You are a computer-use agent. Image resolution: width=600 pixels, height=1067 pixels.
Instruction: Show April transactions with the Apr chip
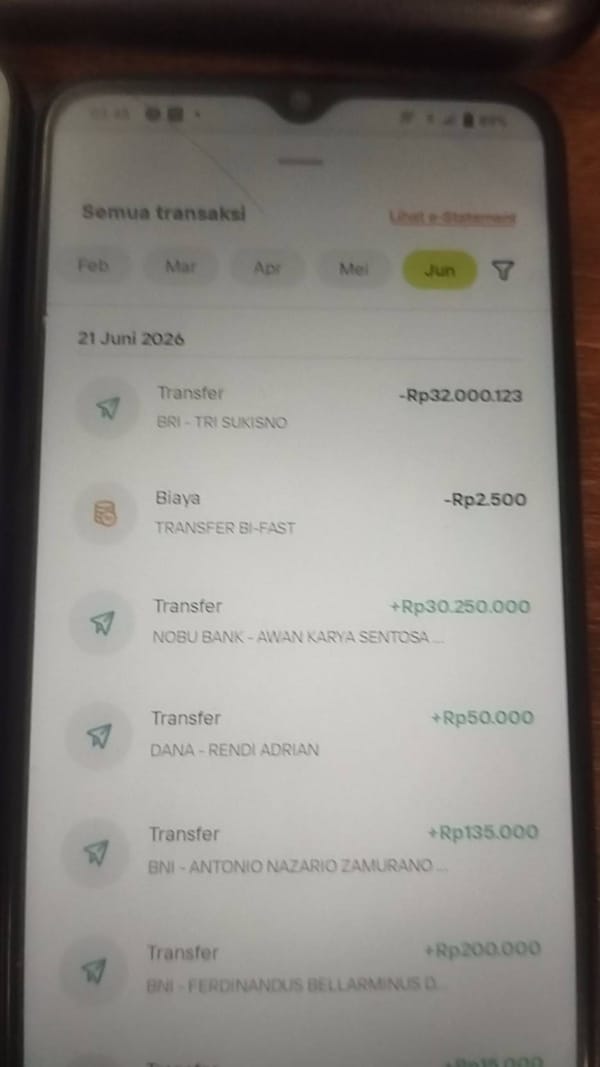point(267,268)
